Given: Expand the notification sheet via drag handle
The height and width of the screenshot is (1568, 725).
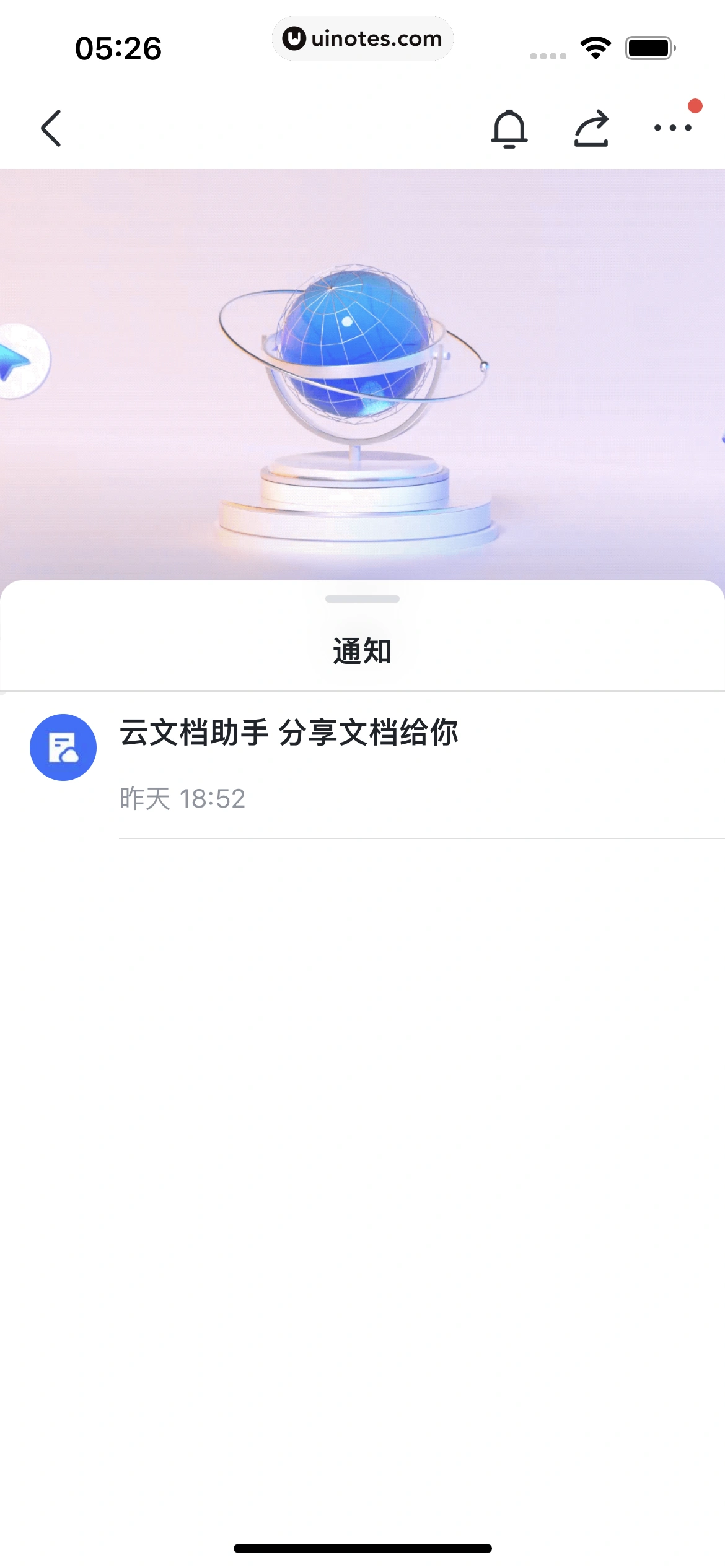Looking at the screenshot, I should (362, 599).
